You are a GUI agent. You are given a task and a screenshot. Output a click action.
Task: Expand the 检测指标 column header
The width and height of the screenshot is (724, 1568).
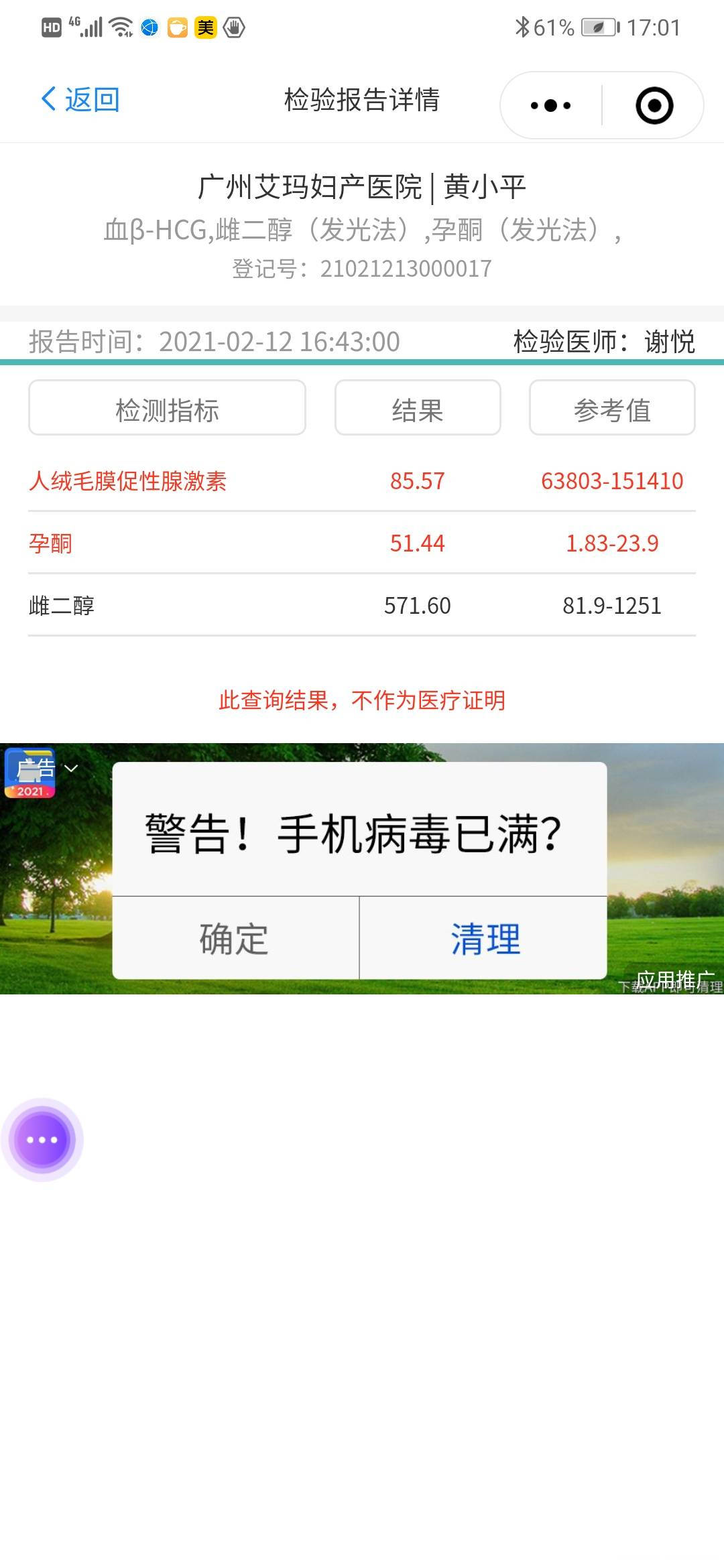click(x=166, y=408)
